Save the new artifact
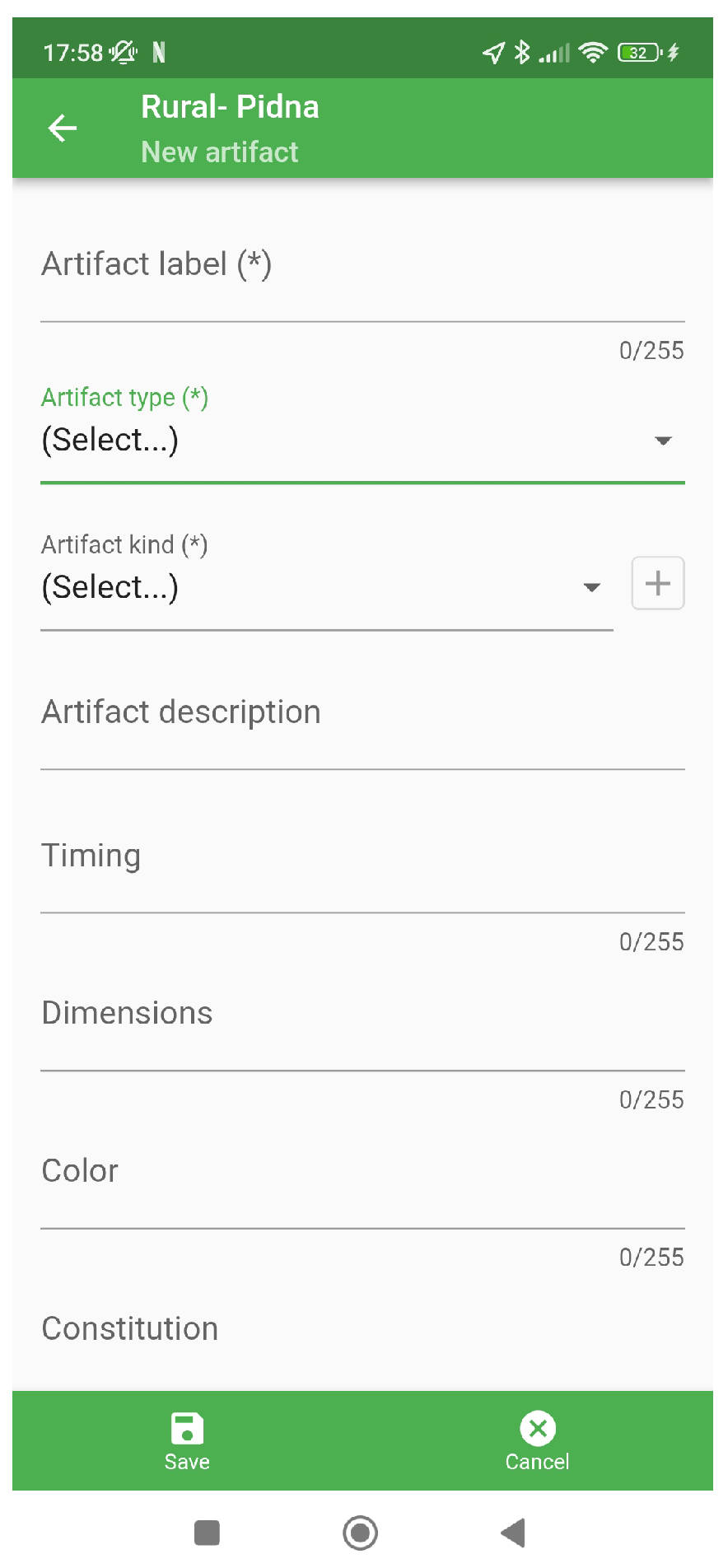Image resolution: width=728 pixels, height=1568 pixels. pos(187,1441)
